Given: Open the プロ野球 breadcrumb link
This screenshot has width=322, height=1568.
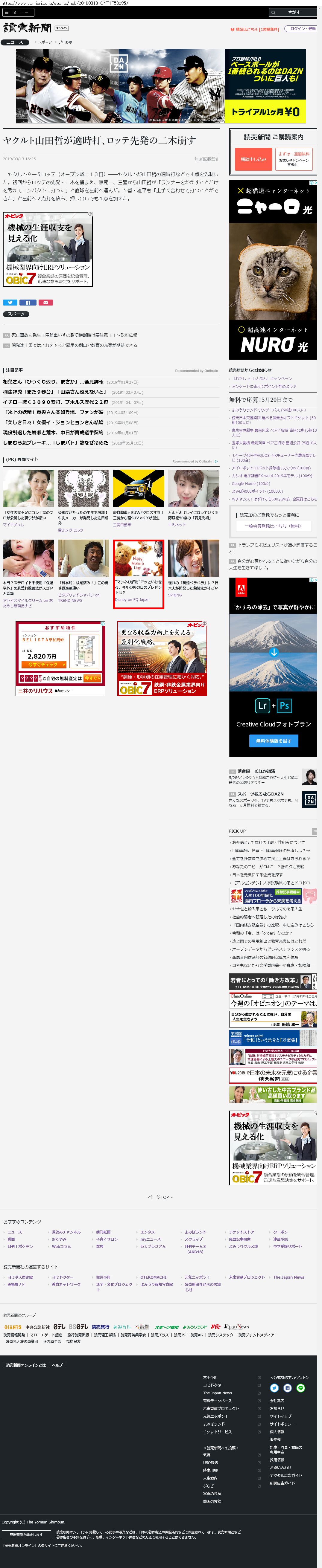Looking at the screenshot, I should click(x=65, y=42).
